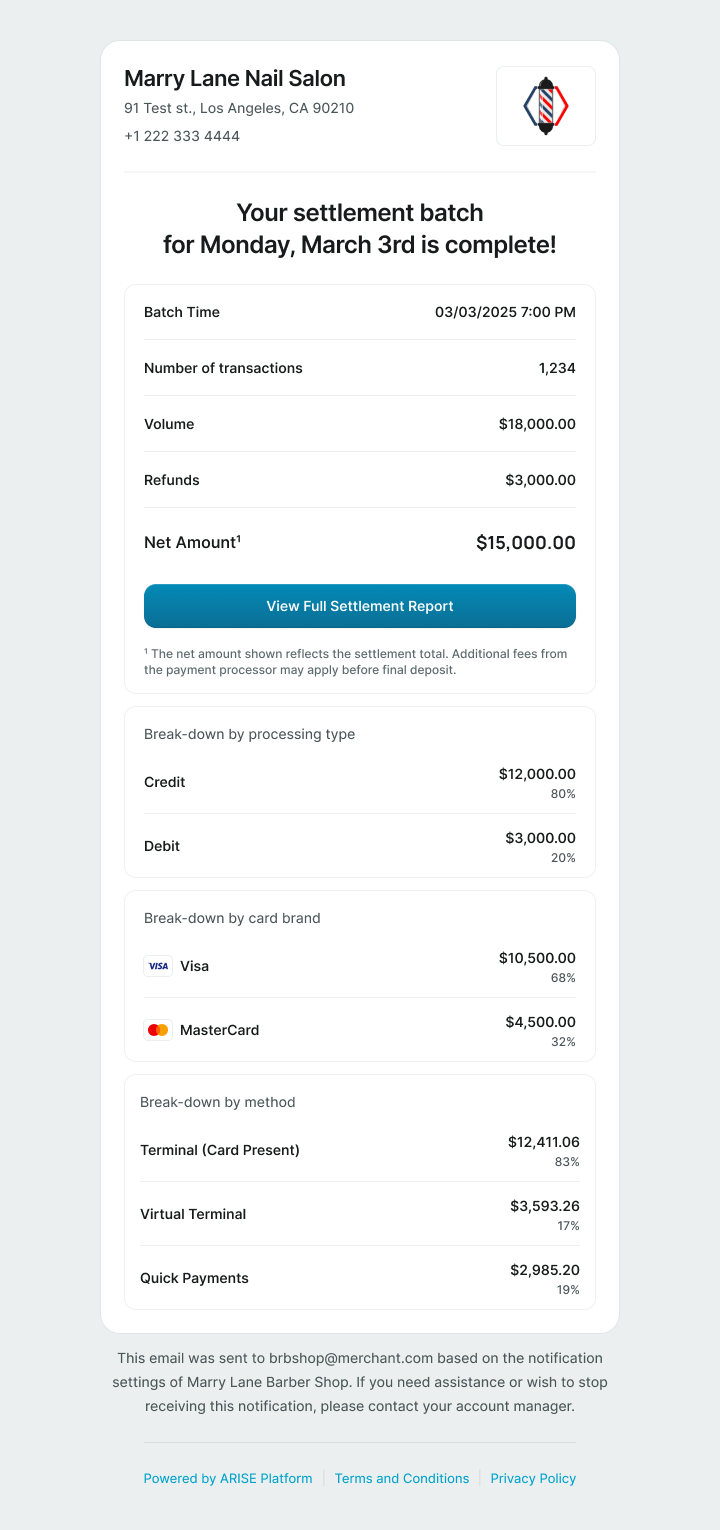The width and height of the screenshot is (720, 1530).
Task: Open Terms and Conditions link
Action: click(402, 1478)
